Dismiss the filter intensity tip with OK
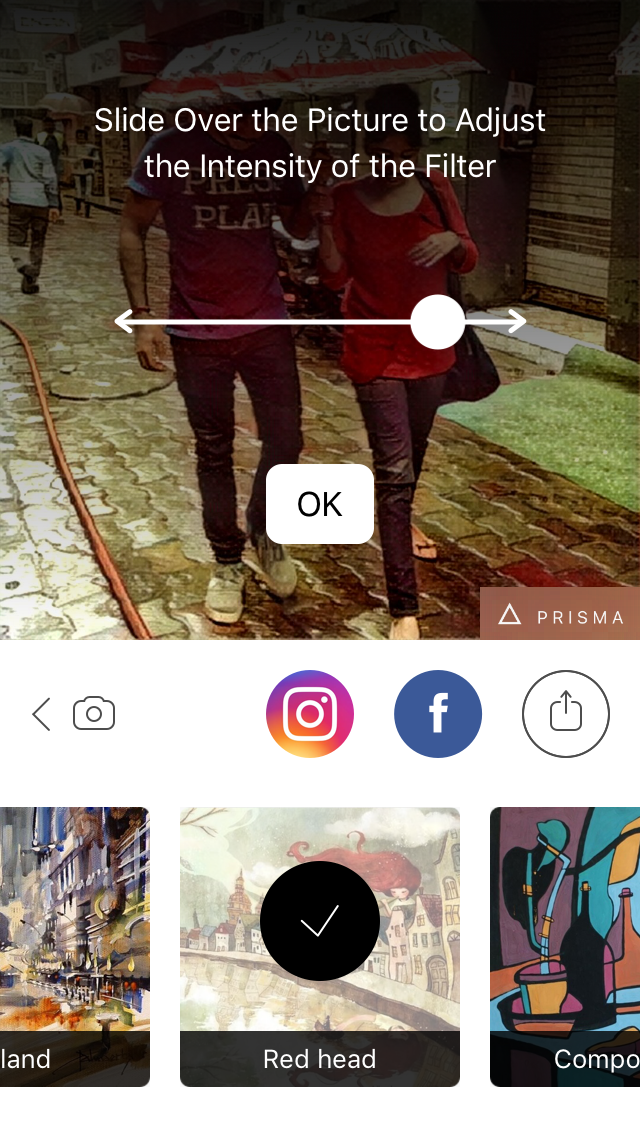This screenshot has width=640, height=1136. [x=320, y=504]
